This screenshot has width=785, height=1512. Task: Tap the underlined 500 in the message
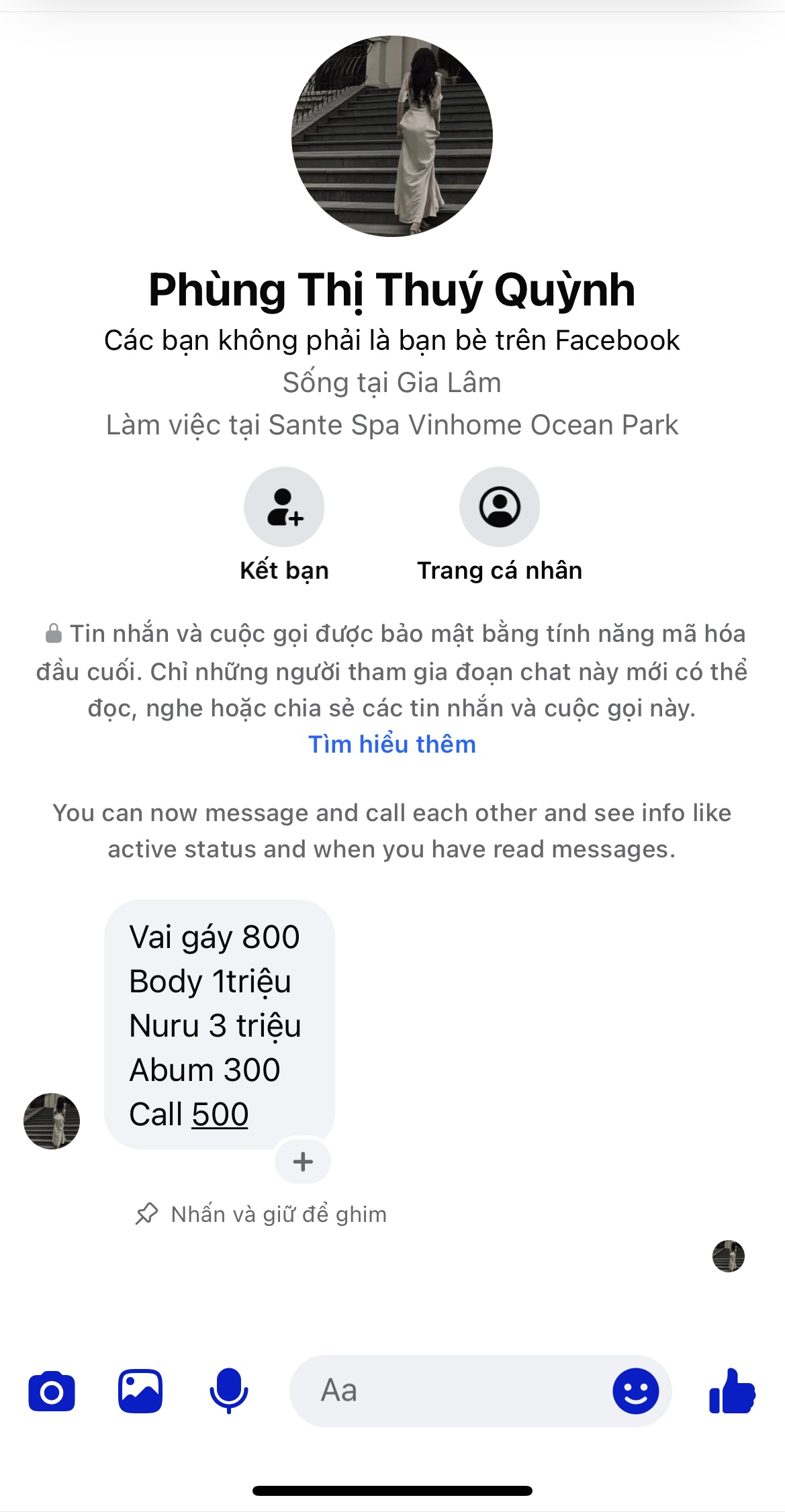click(220, 1115)
